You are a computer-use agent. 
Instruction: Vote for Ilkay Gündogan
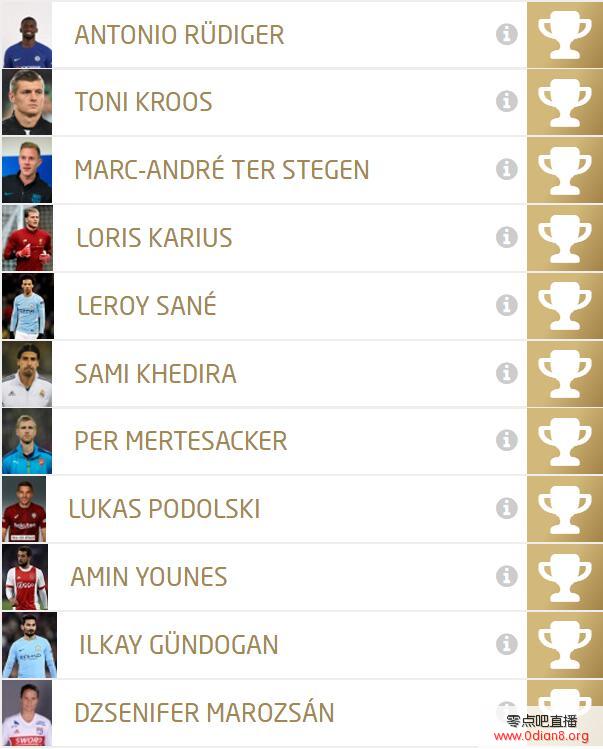tap(564, 645)
